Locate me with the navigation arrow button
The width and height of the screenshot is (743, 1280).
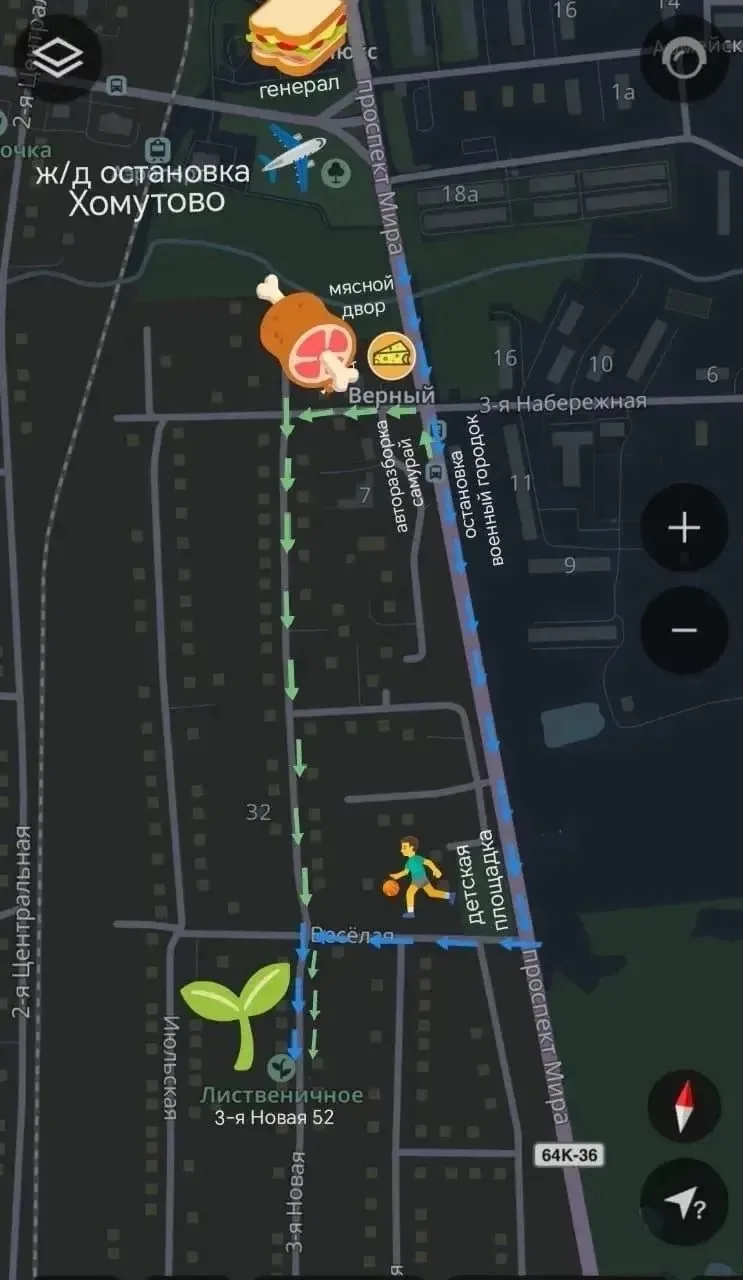point(684,1202)
